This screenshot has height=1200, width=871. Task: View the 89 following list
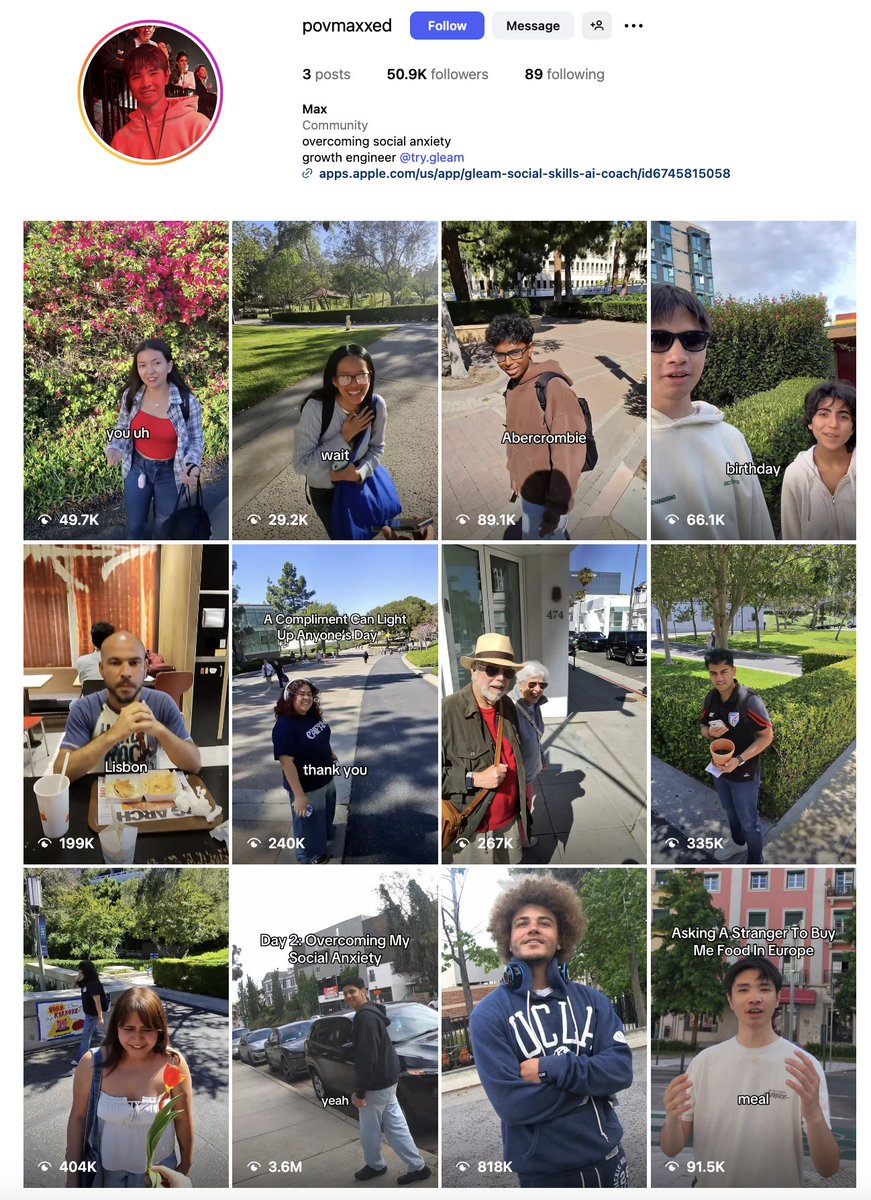coord(564,74)
